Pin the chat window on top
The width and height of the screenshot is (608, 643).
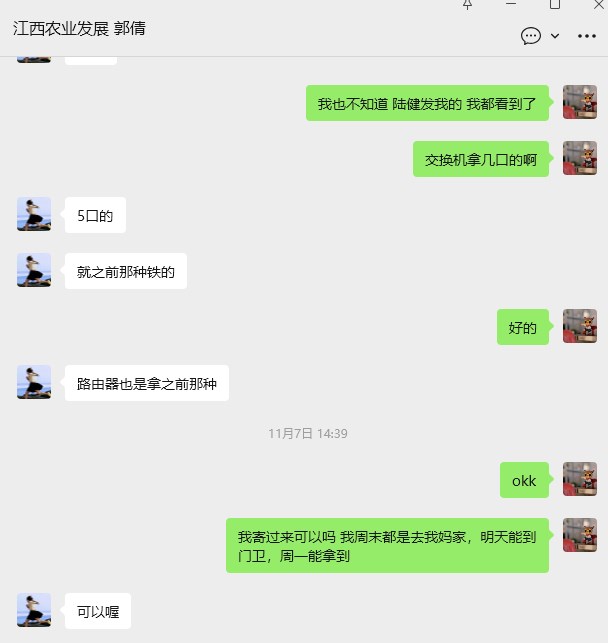(467, 4)
